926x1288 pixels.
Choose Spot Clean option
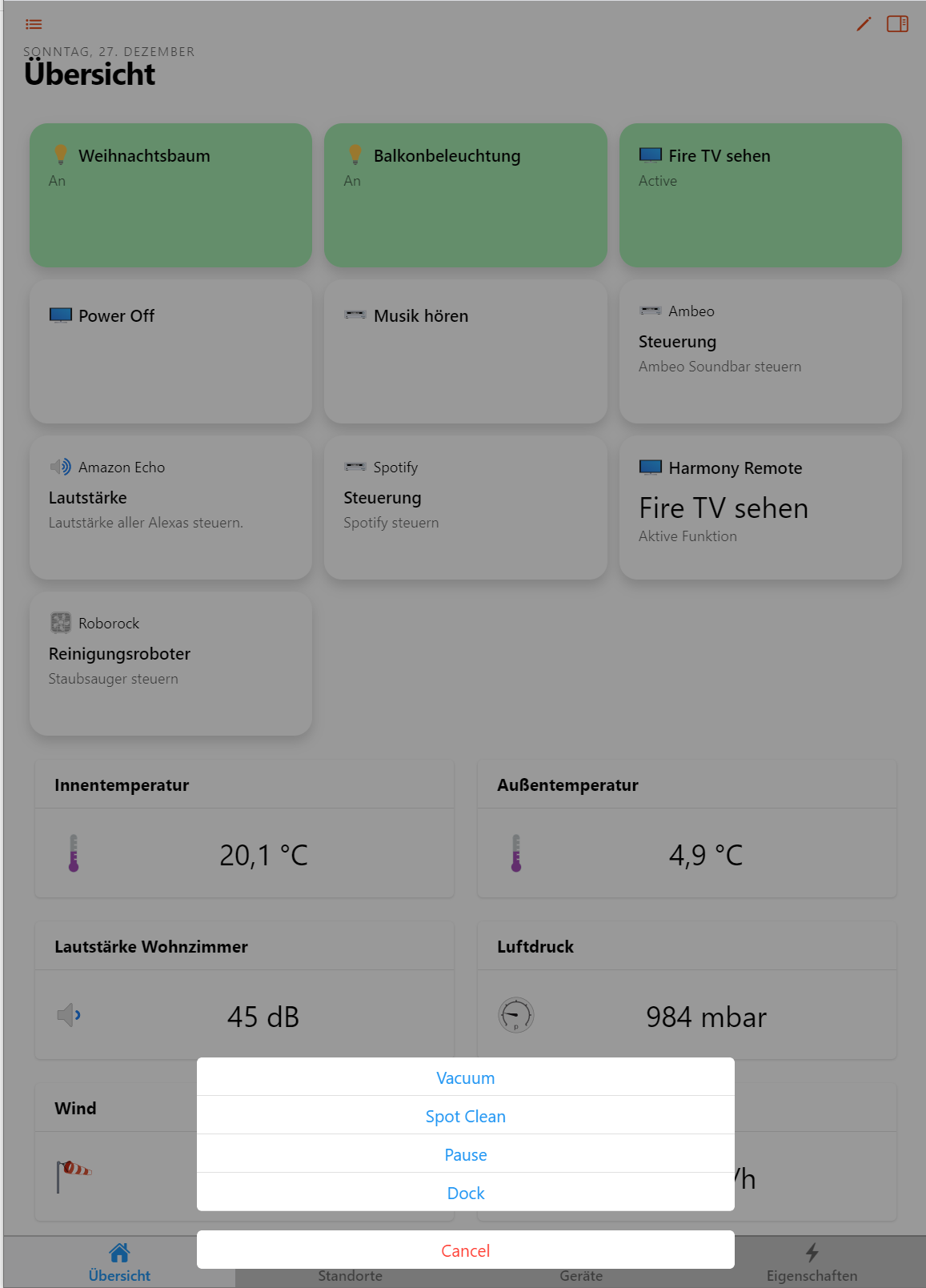point(465,1116)
